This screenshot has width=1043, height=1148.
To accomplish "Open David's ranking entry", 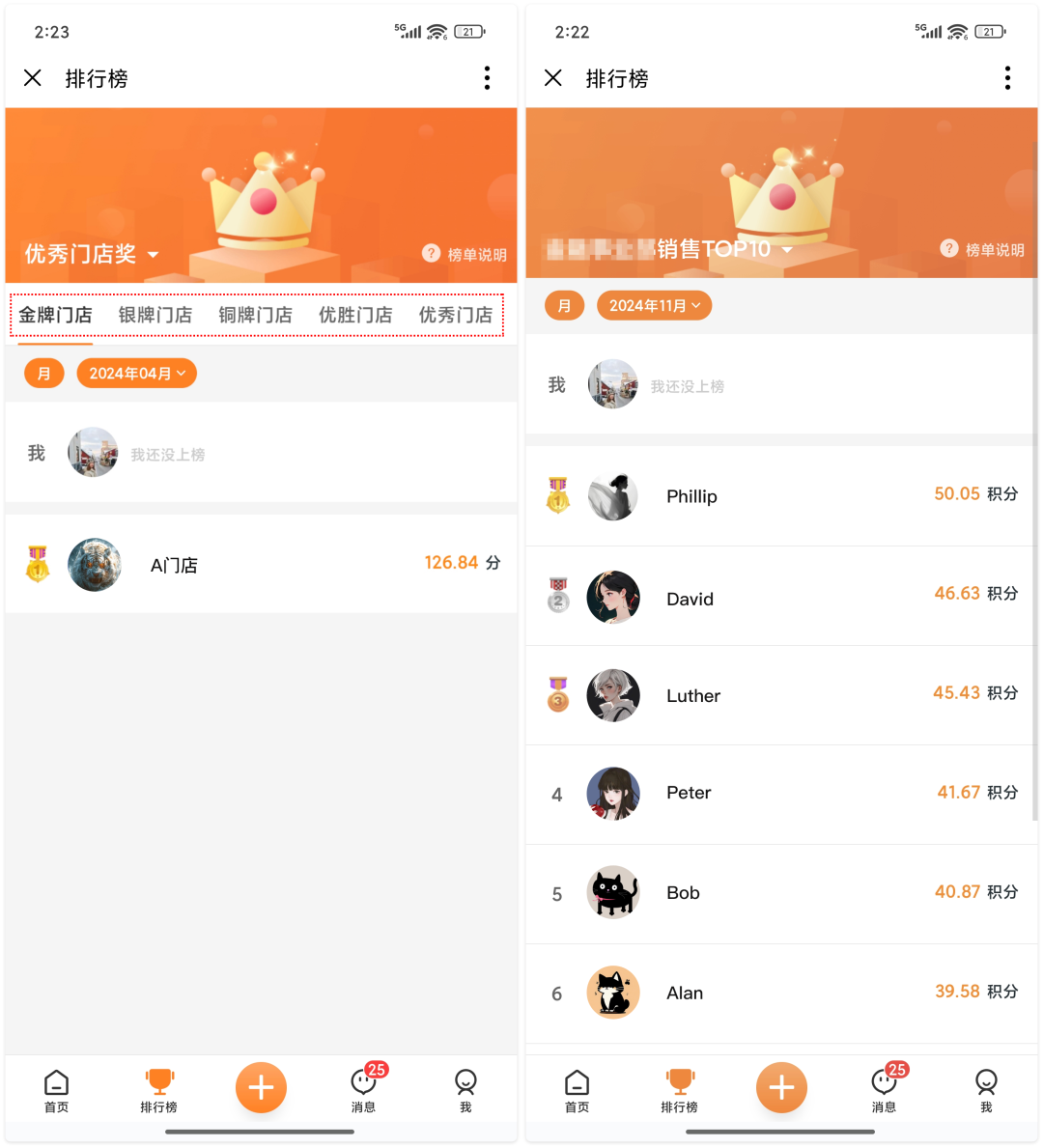I will [780, 598].
